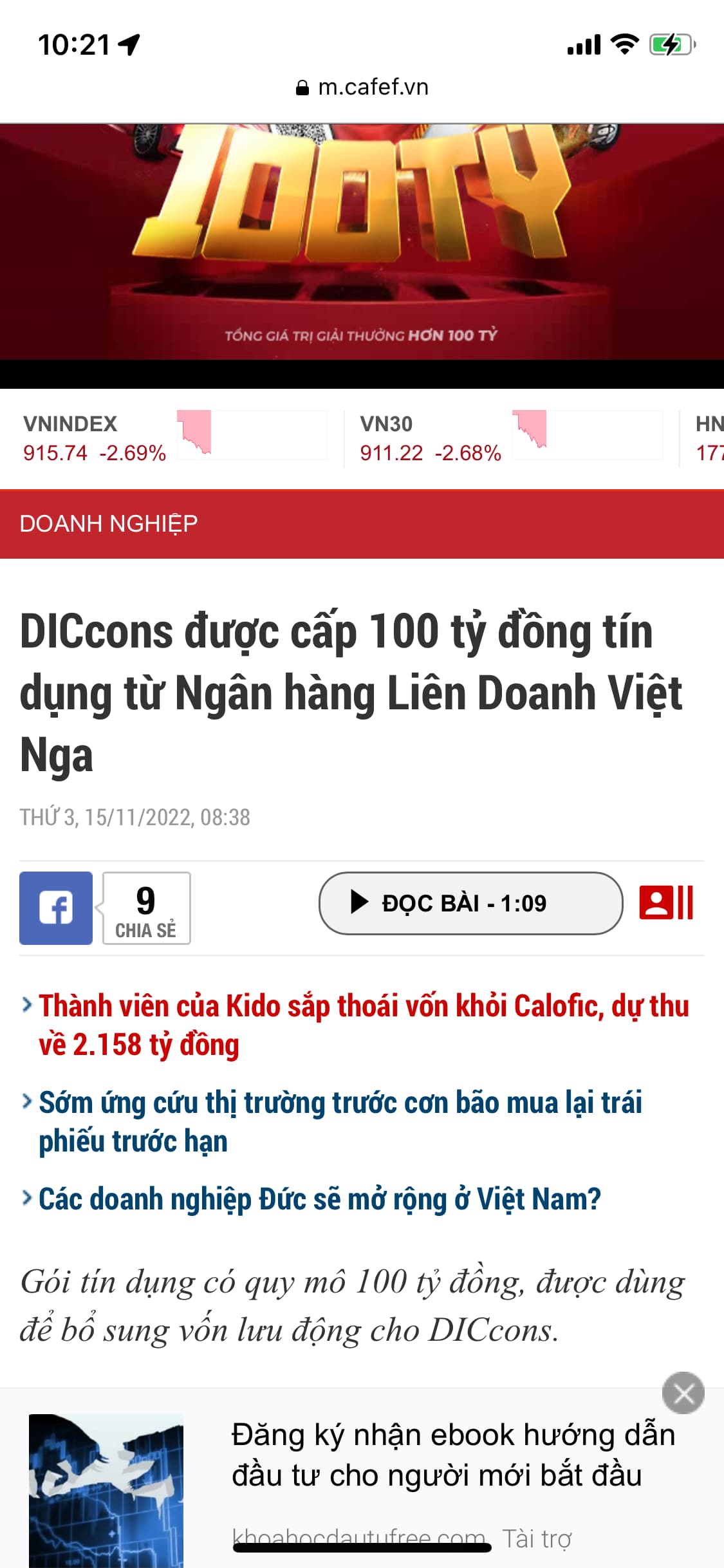The width and height of the screenshot is (724, 1568).
Task: View VNINDEX index details
Action: pos(95,439)
